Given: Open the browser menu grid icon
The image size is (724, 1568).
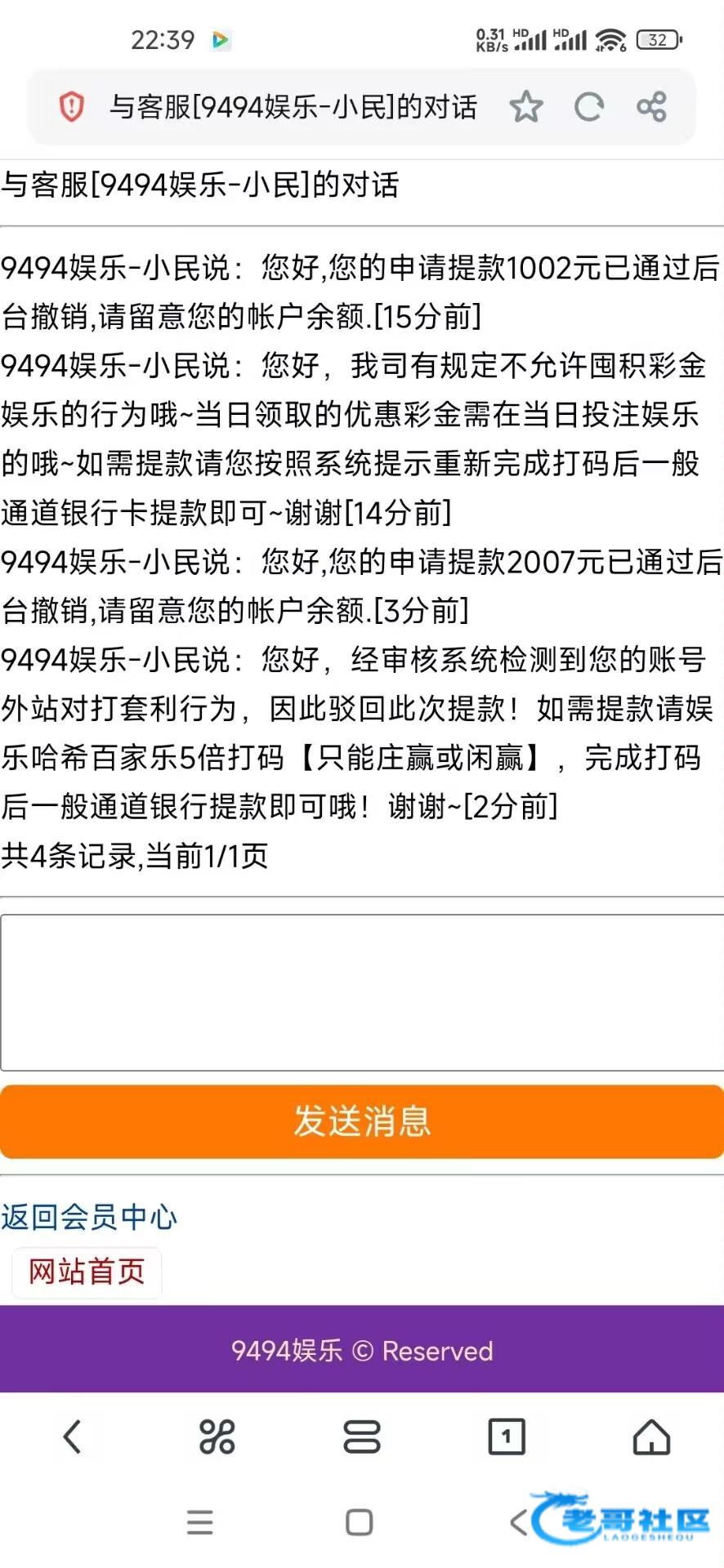Looking at the screenshot, I should pyautogui.click(x=217, y=1437).
